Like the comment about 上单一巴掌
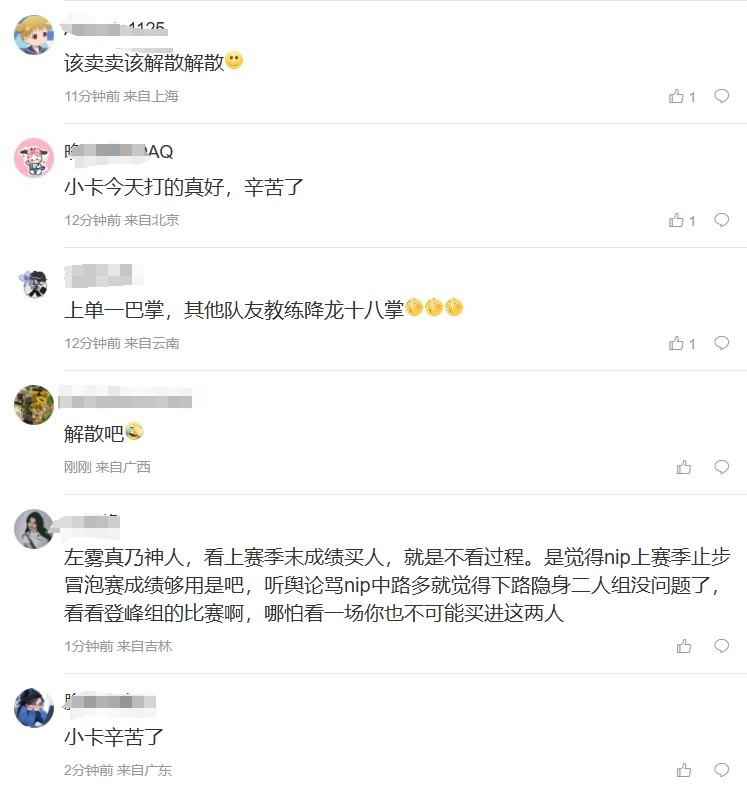The height and width of the screenshot is (795, 747). (677, 343)
